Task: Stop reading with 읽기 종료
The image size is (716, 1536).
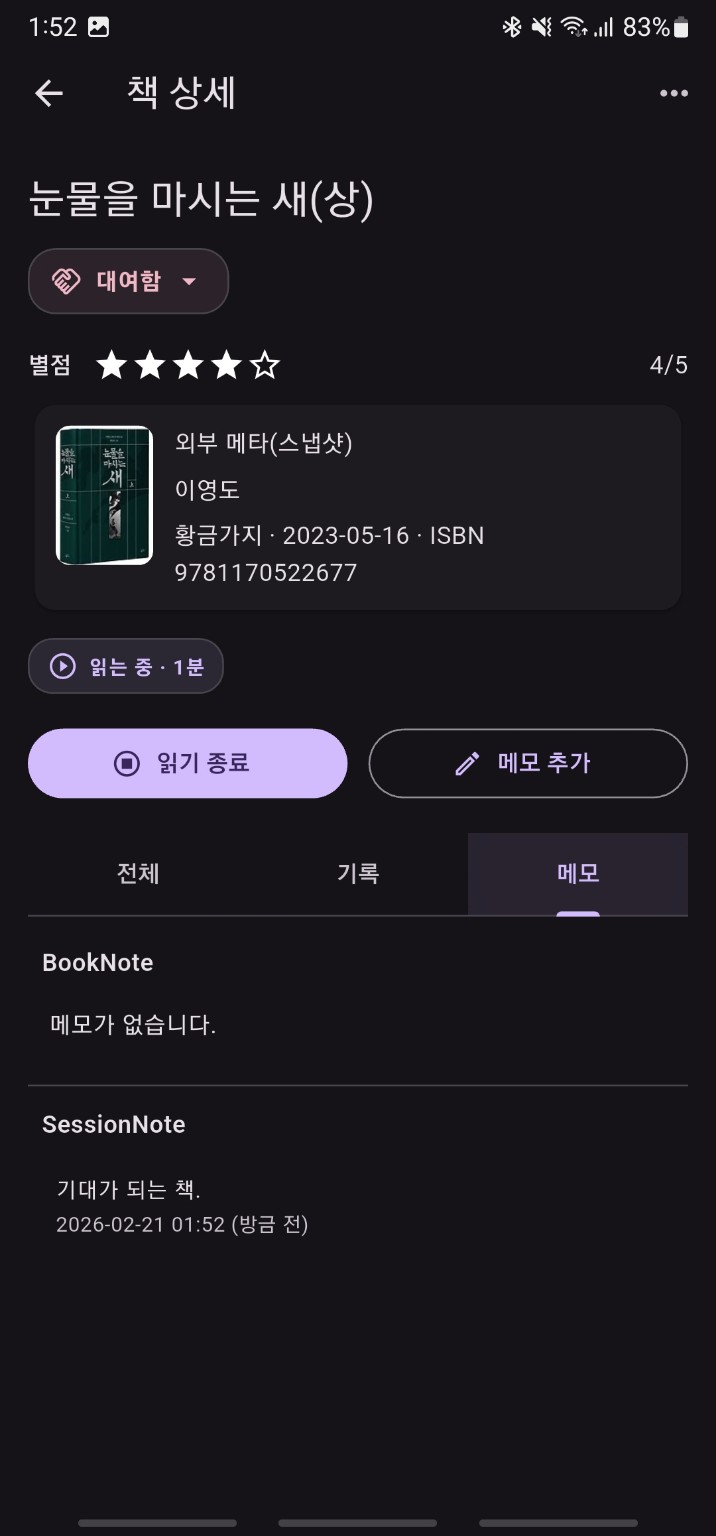Action: [188, 764]
